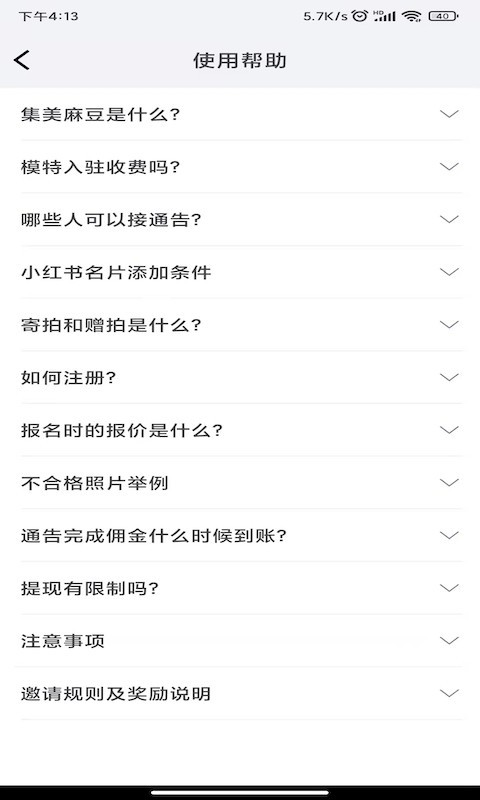Screen dimensions: 480x800
Task: Expand the 集美麻豆是什么? question
Action: (x=240, y=114)
